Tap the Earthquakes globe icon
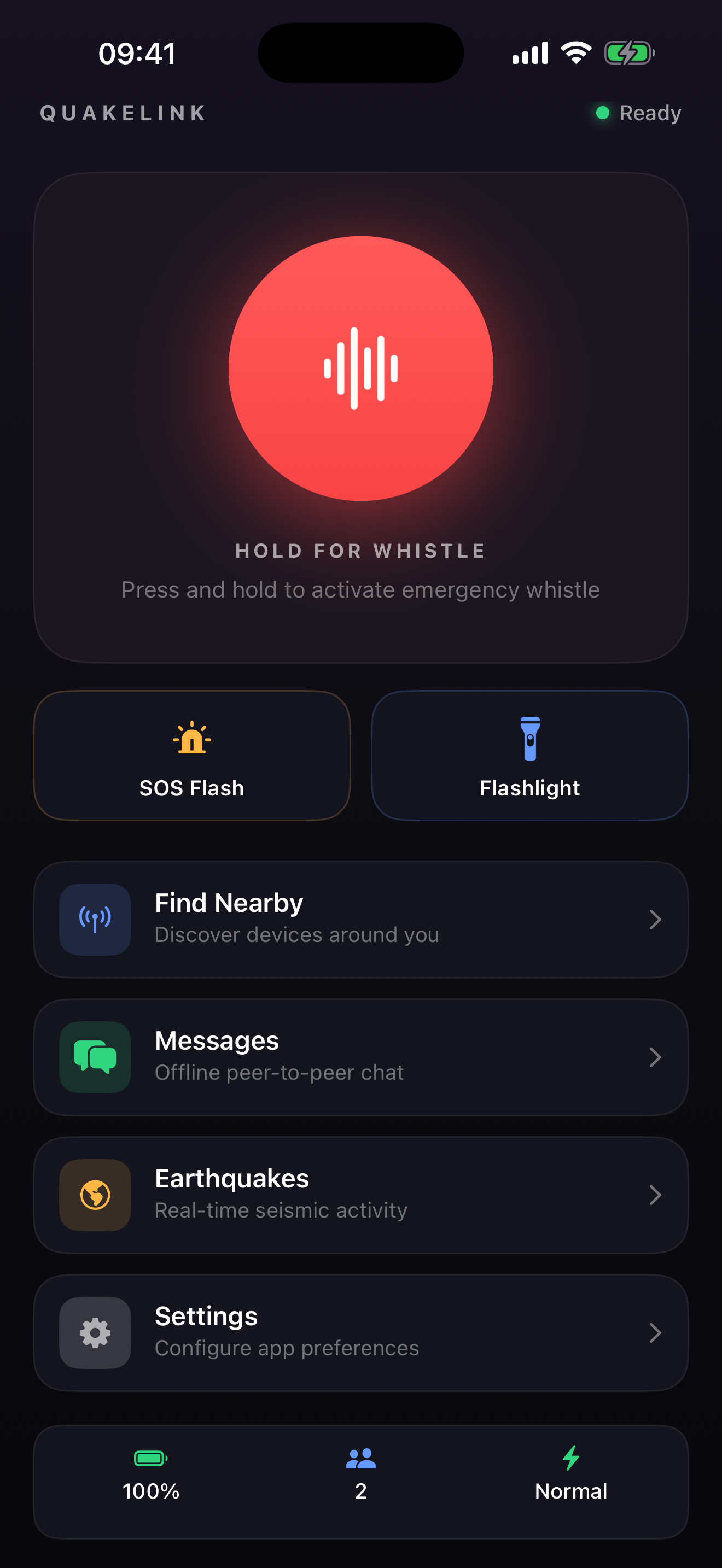The image size is (722, 1568). (95, 1195)
